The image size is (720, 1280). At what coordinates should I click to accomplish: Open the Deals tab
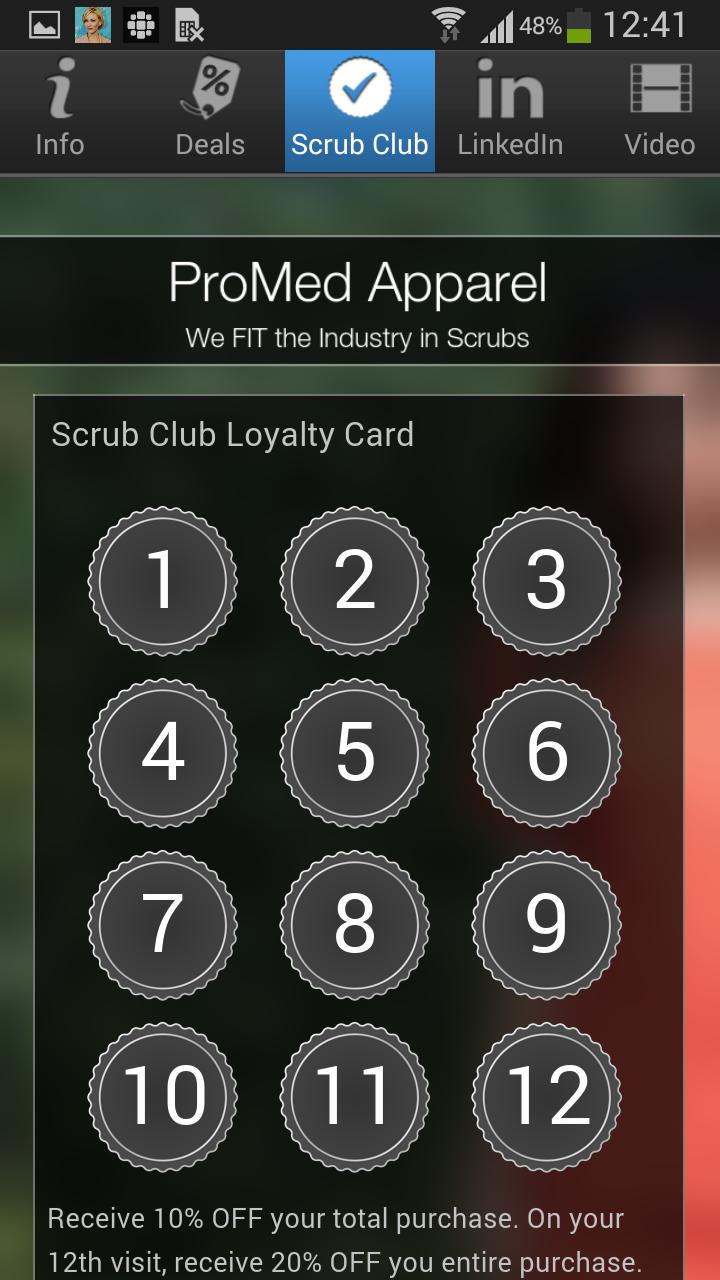pyautogui.click(x=210, y=112)
